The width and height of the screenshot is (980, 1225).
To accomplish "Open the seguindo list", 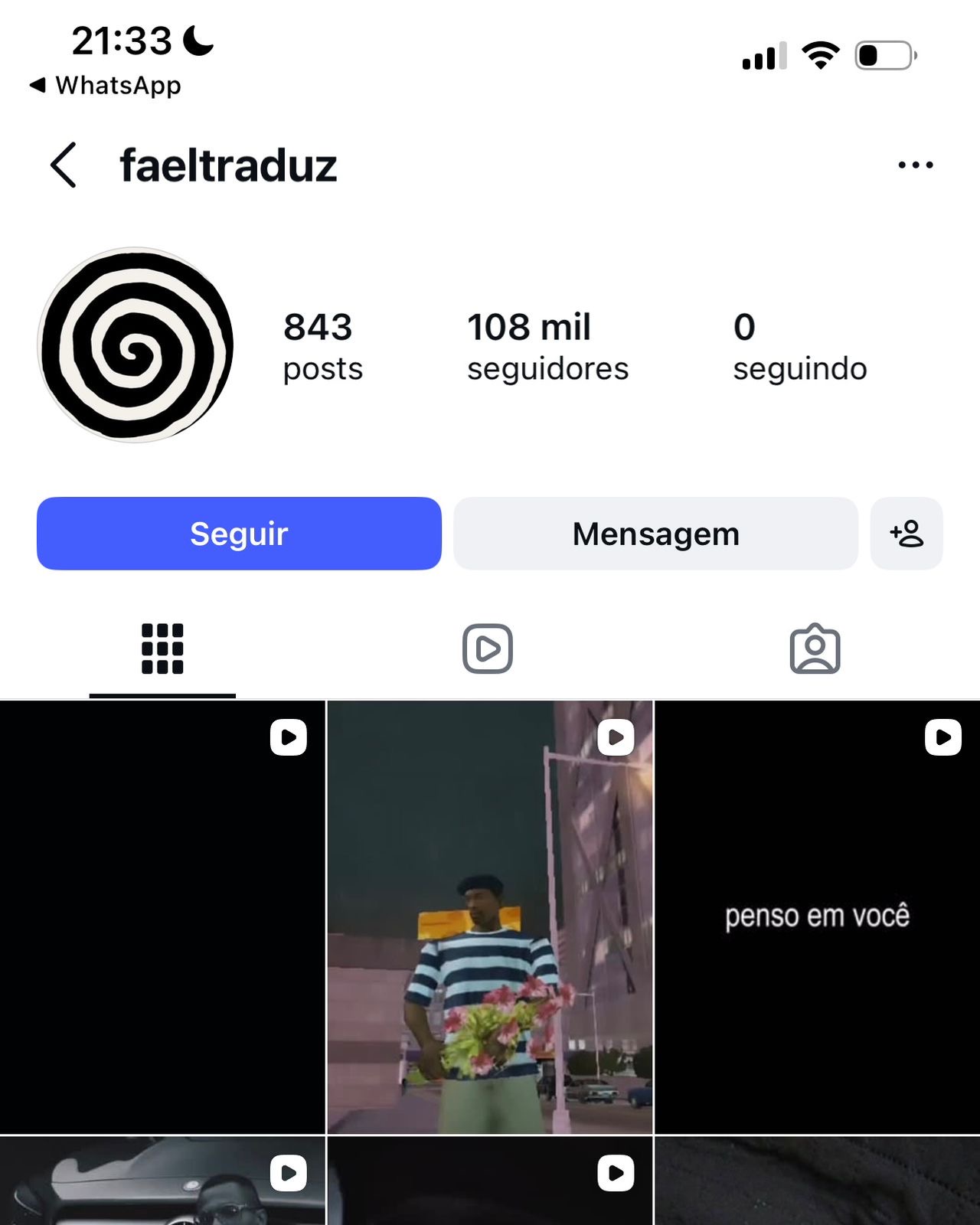I will (799, 346).
